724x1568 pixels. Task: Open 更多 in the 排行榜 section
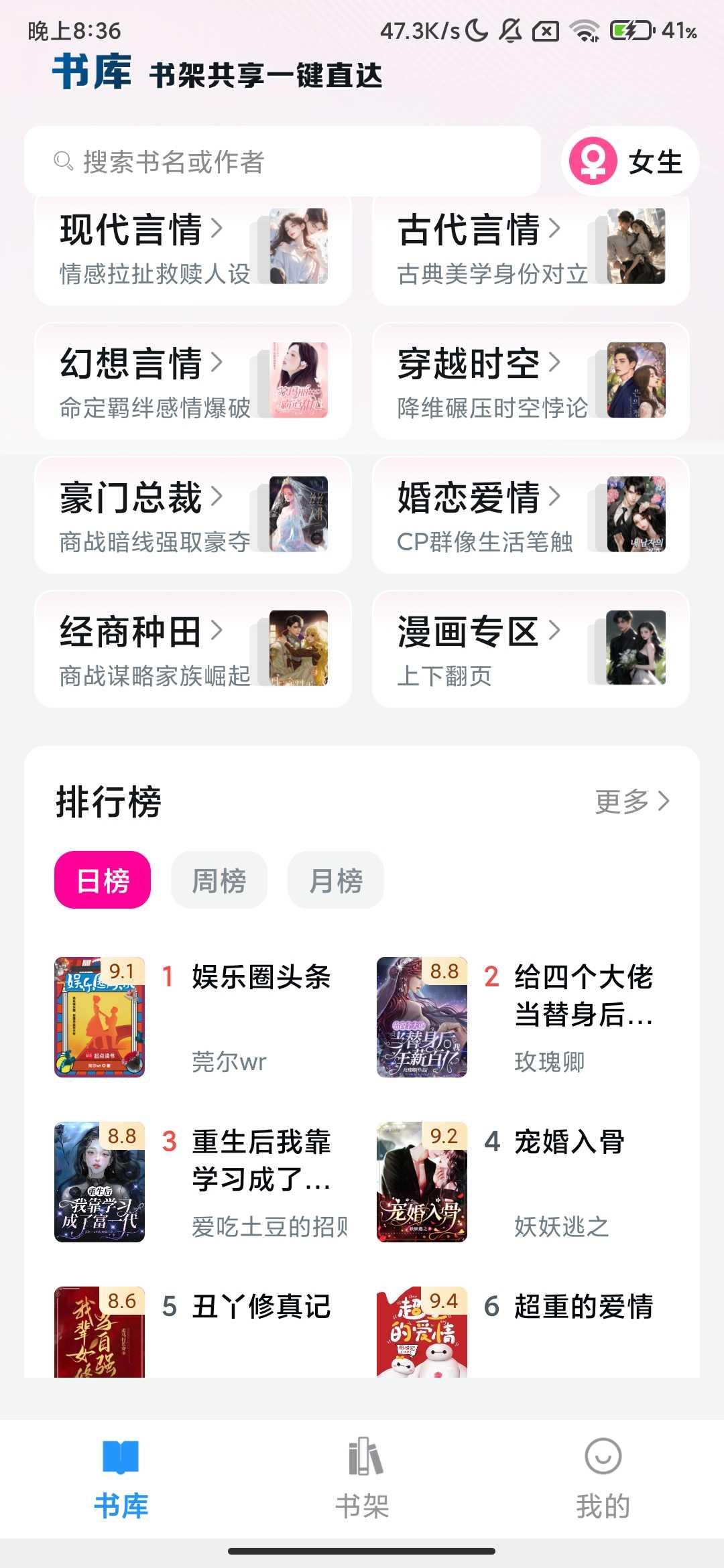[631, 801]
